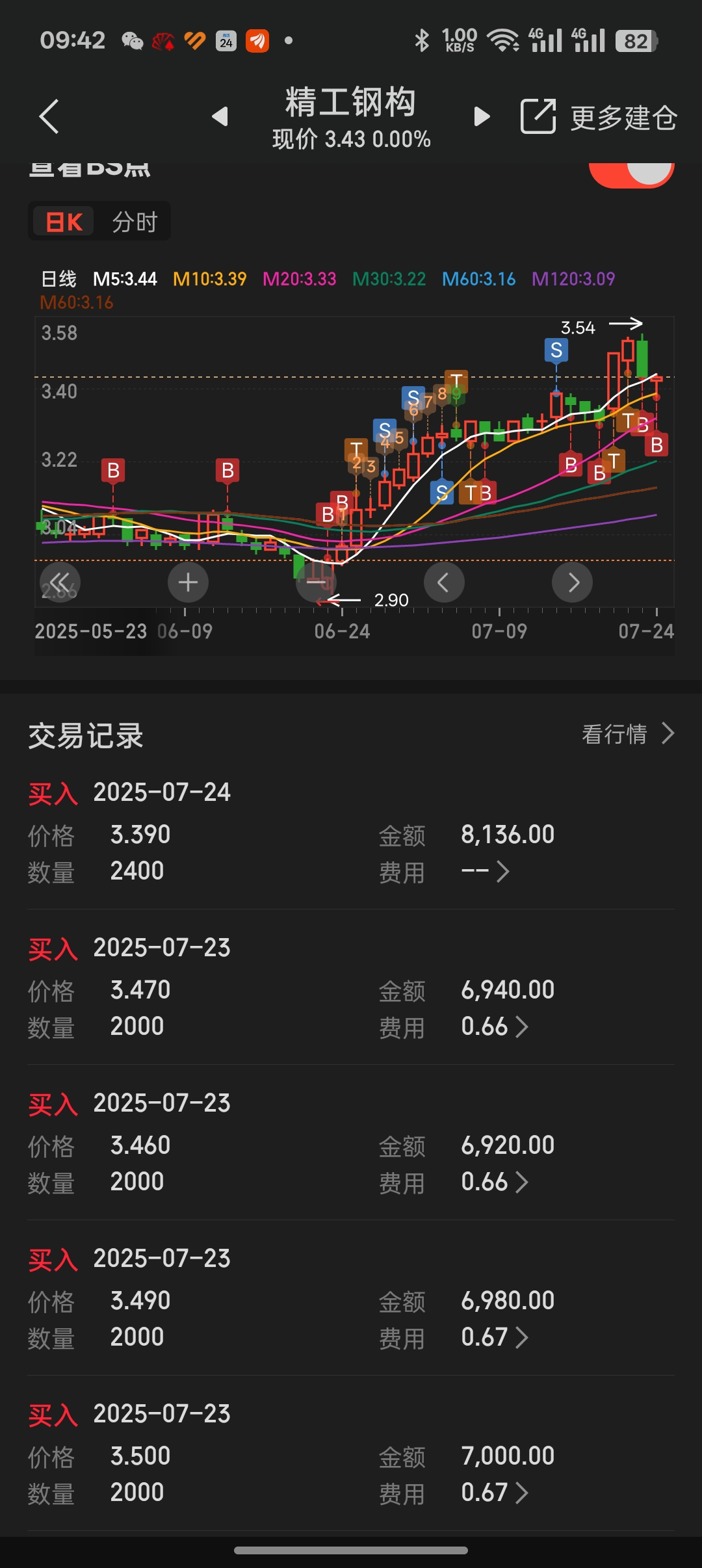The width and height of the screenshot is (702, 1568).
Task: Toggle the 查看BS点 switch
Action: coord(631,173)
